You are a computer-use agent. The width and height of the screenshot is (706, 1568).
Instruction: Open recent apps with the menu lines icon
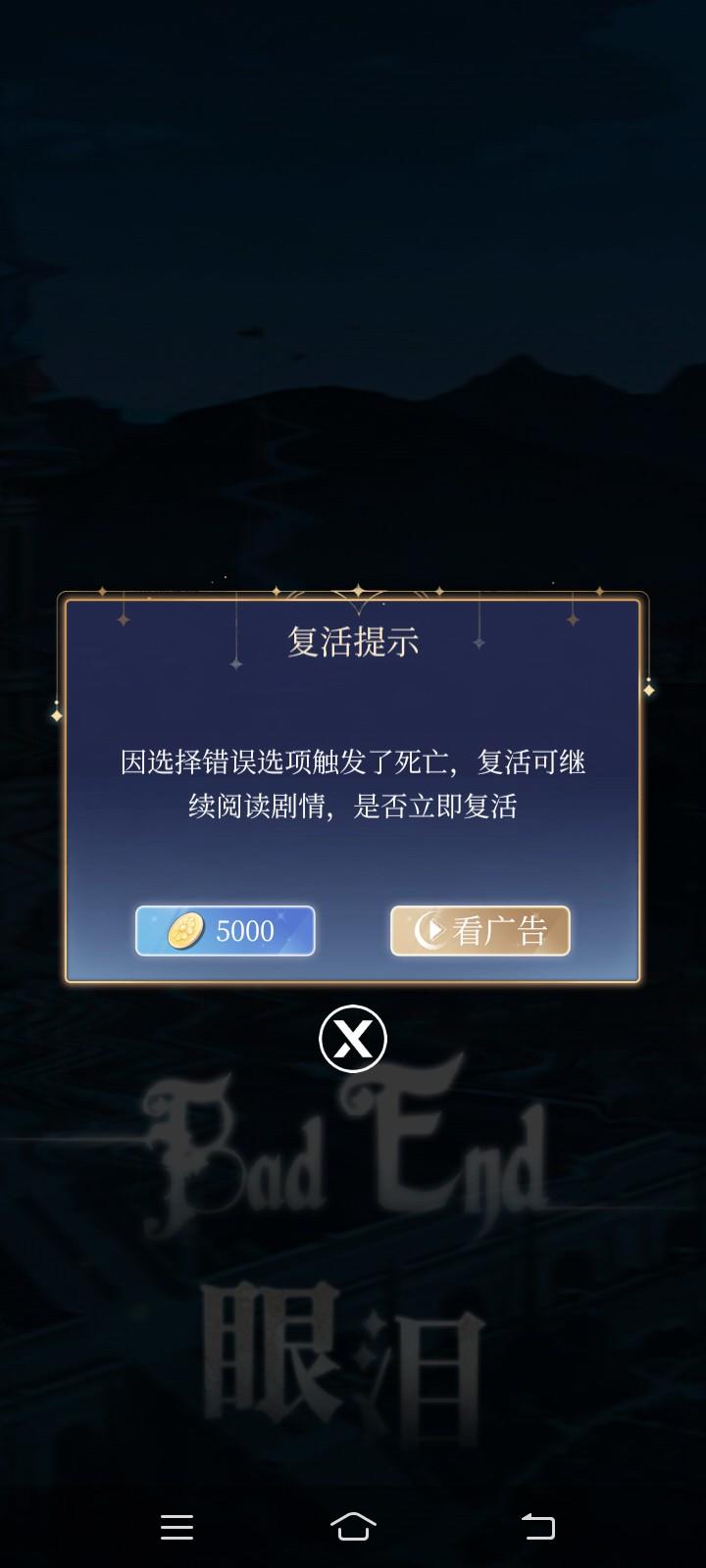coord(176,1527)
